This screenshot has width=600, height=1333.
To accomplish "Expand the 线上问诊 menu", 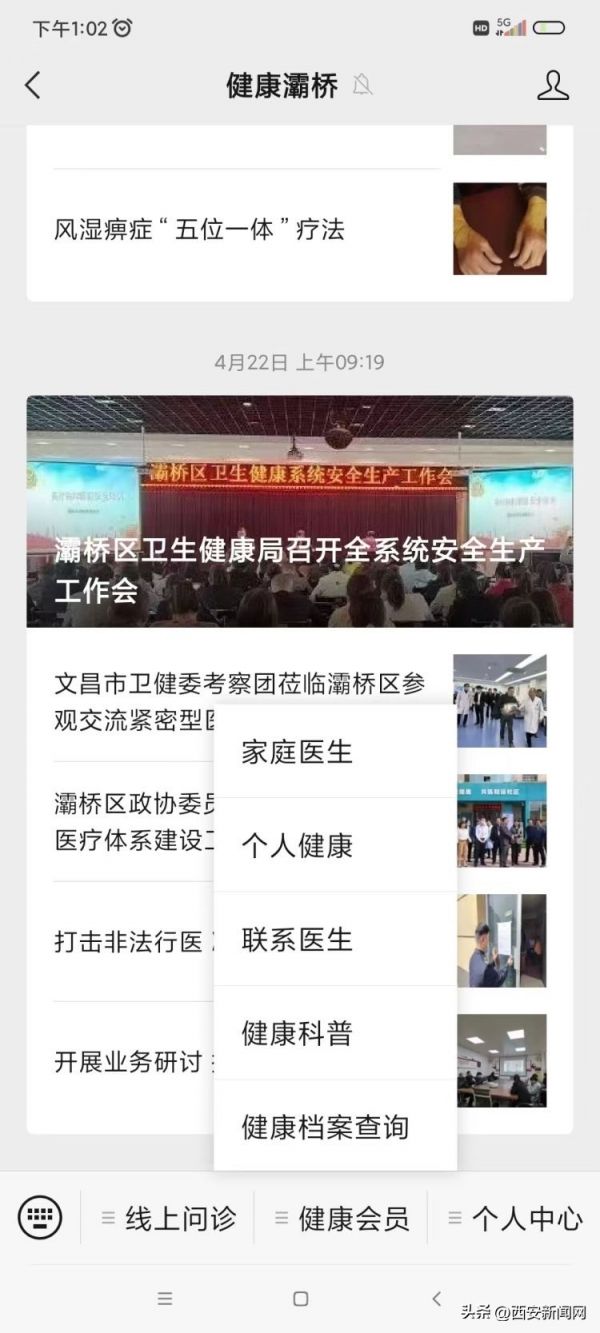I will point(169,1218).
